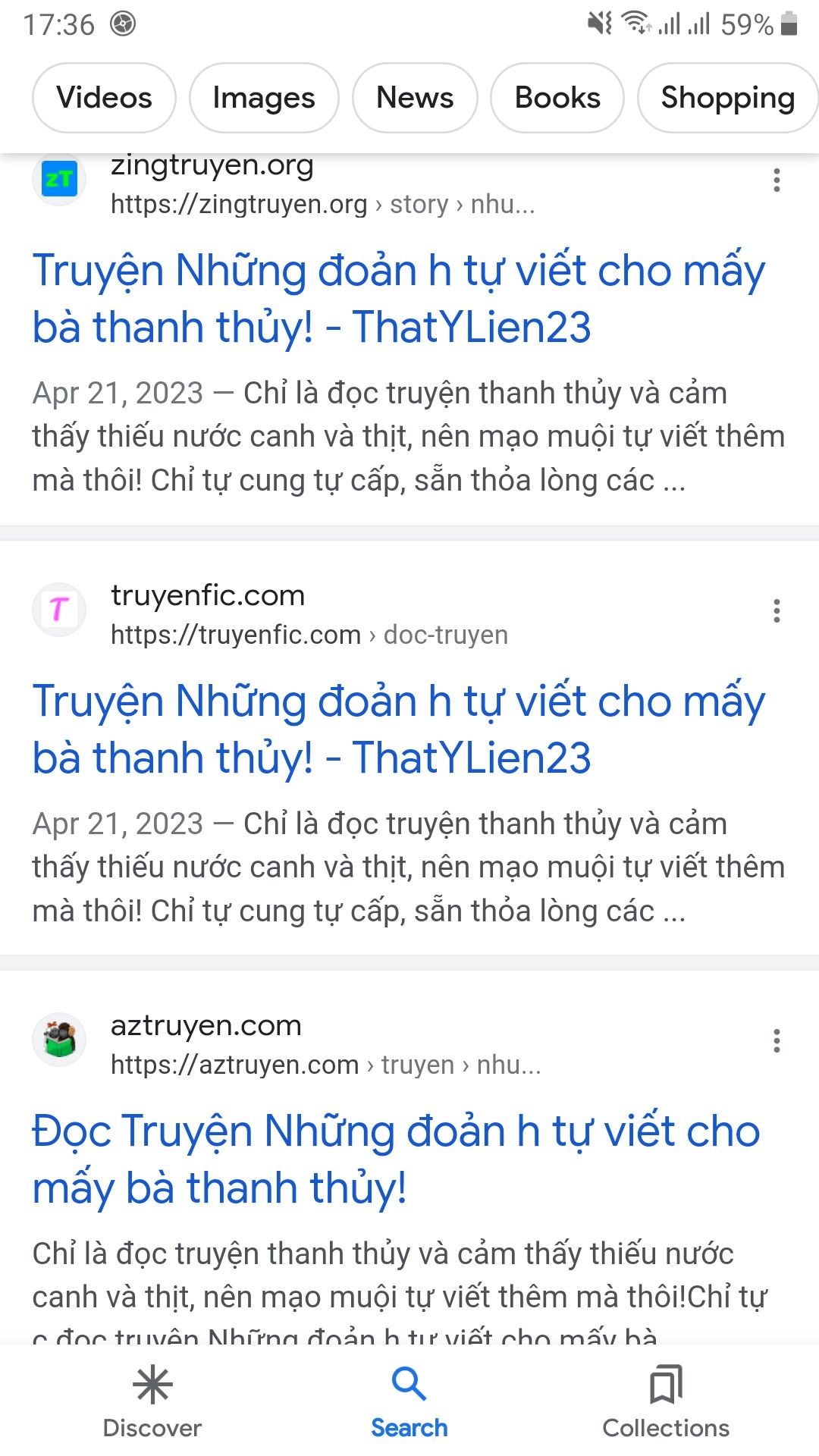Open the overflow menu for the aztruyen.com result
819x1456 pixels.
(777, 1041)
